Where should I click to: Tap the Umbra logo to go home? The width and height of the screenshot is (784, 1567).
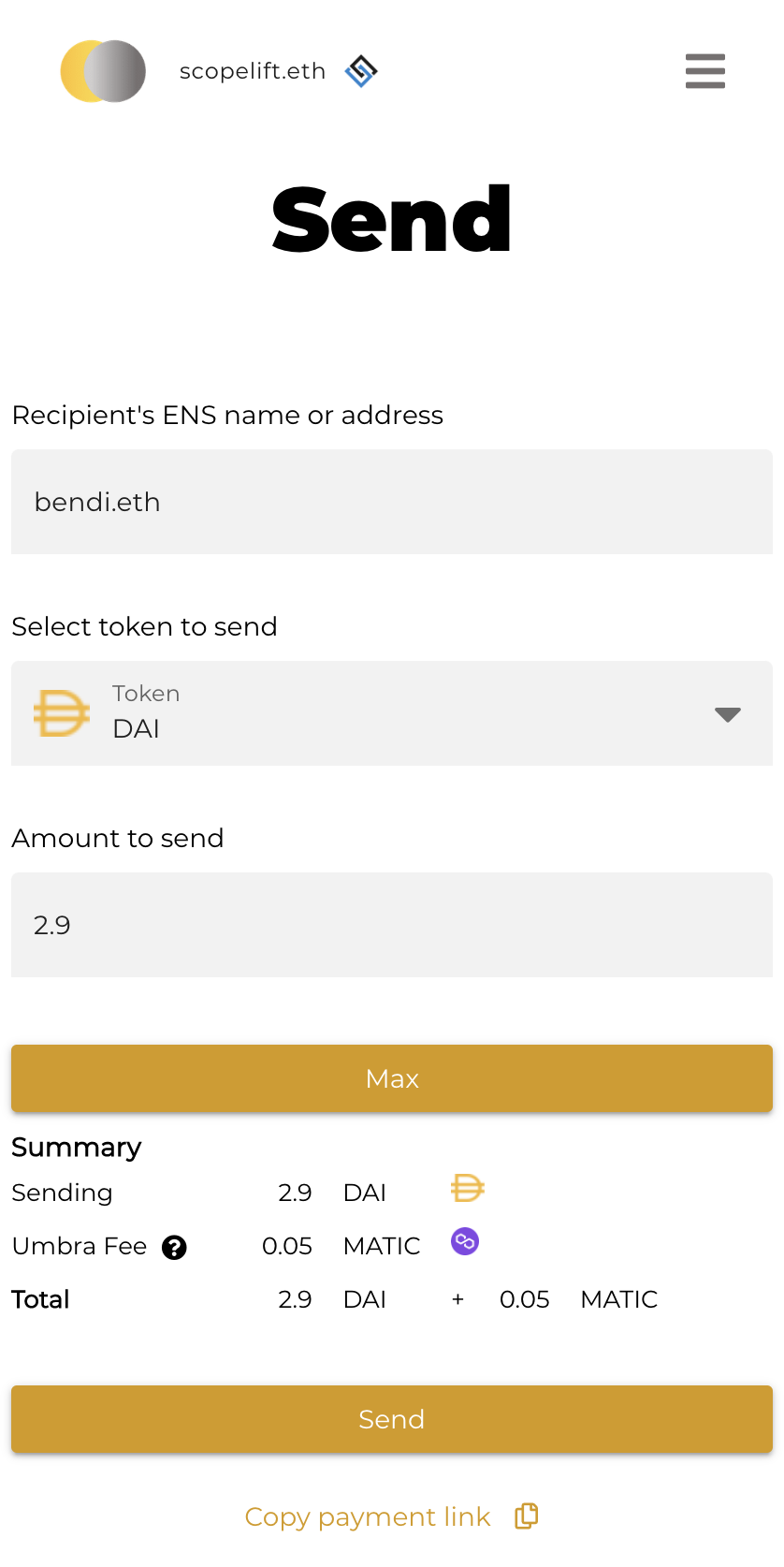pyautogui.click(x=103, y=71)
